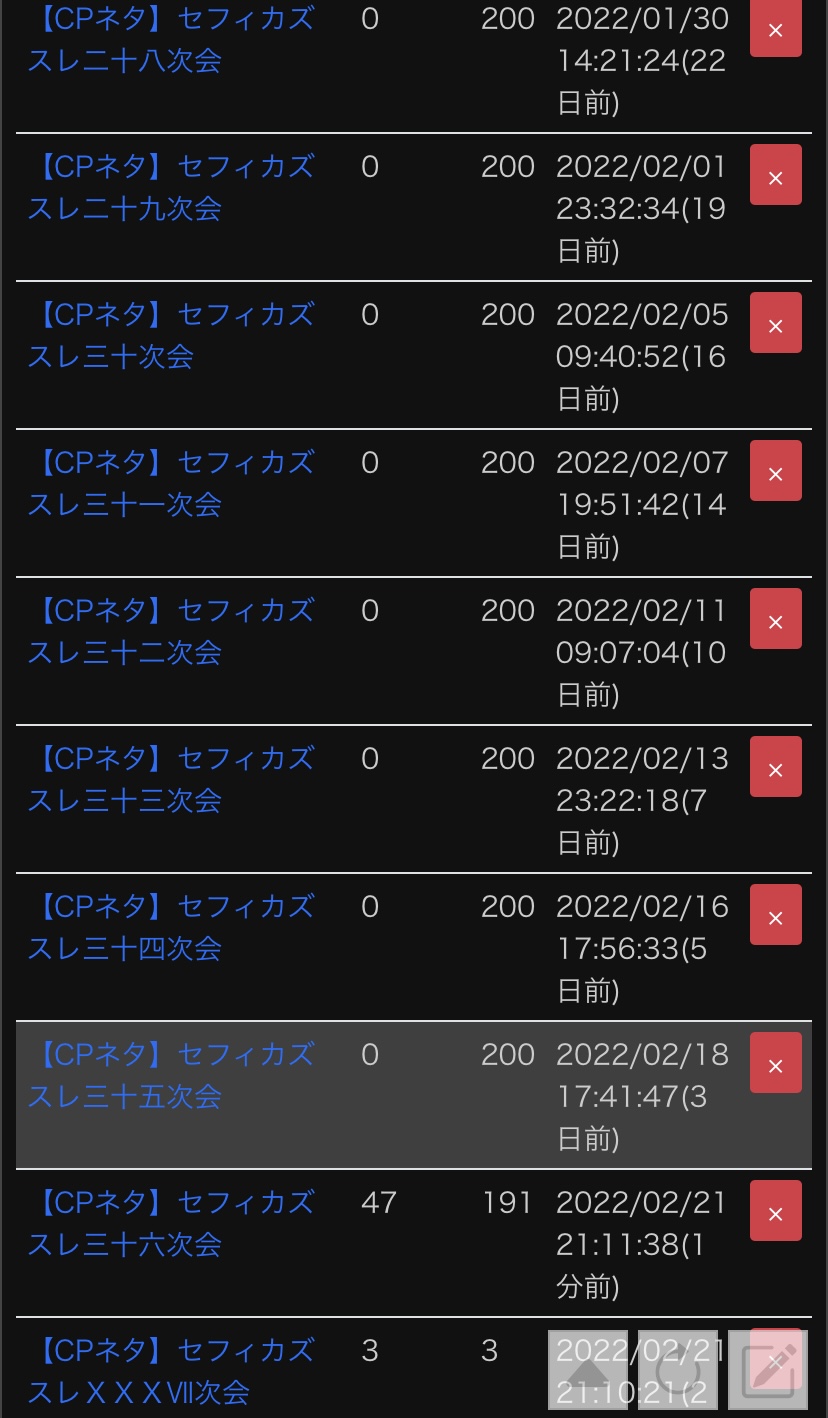Screen dimensions: 828x1418
Task: Open thread セフィカズスレ三十六次会
Action: click(x=171, y=1224)
